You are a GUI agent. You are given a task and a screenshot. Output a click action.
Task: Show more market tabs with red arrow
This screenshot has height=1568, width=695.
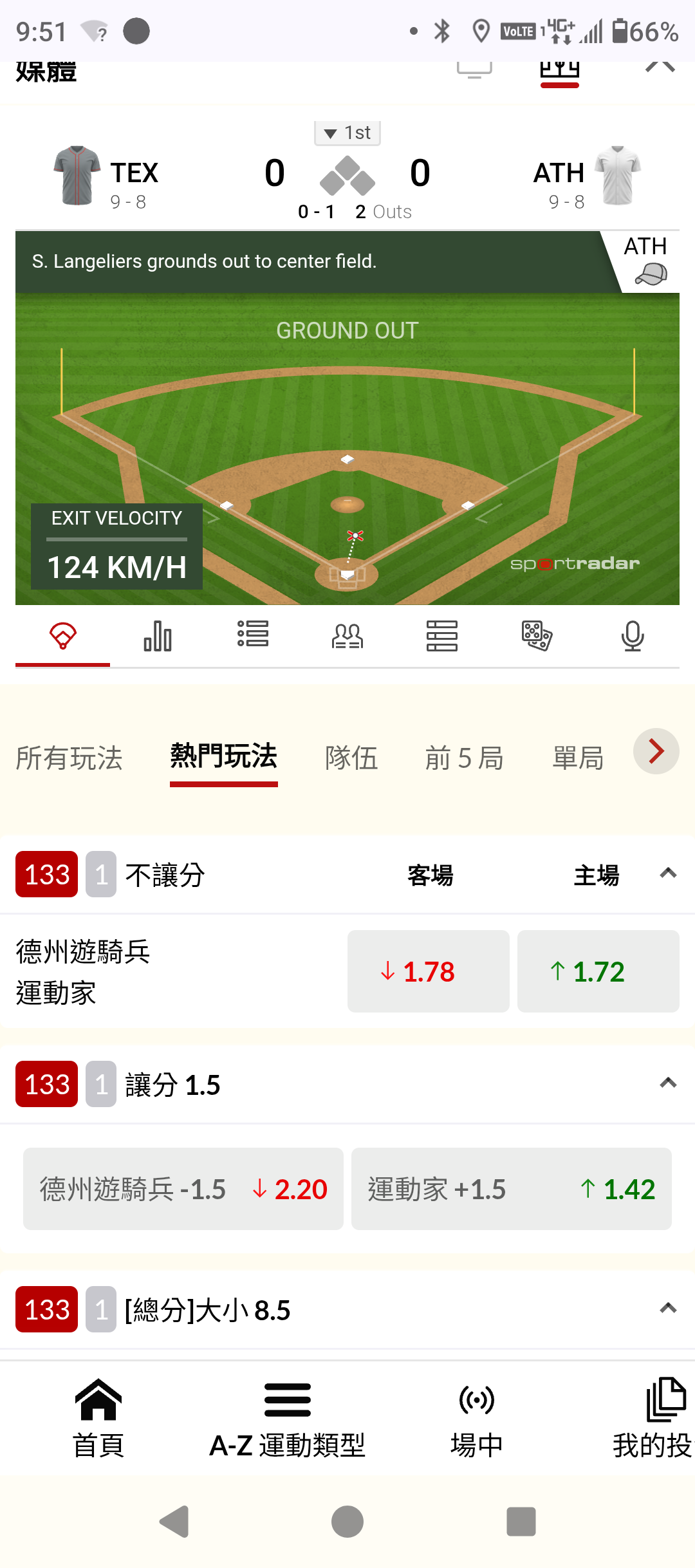(x=656, y=751)
